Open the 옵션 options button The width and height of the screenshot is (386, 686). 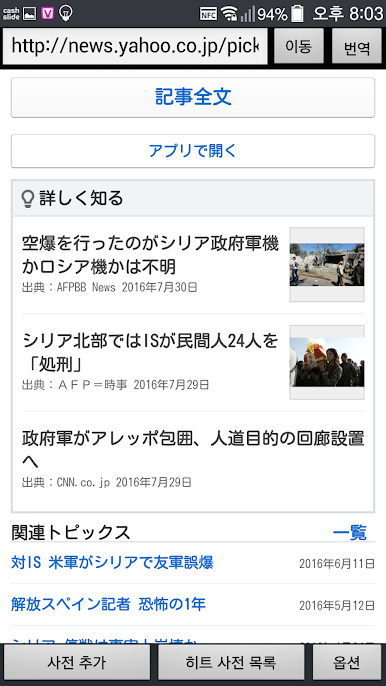347,662
